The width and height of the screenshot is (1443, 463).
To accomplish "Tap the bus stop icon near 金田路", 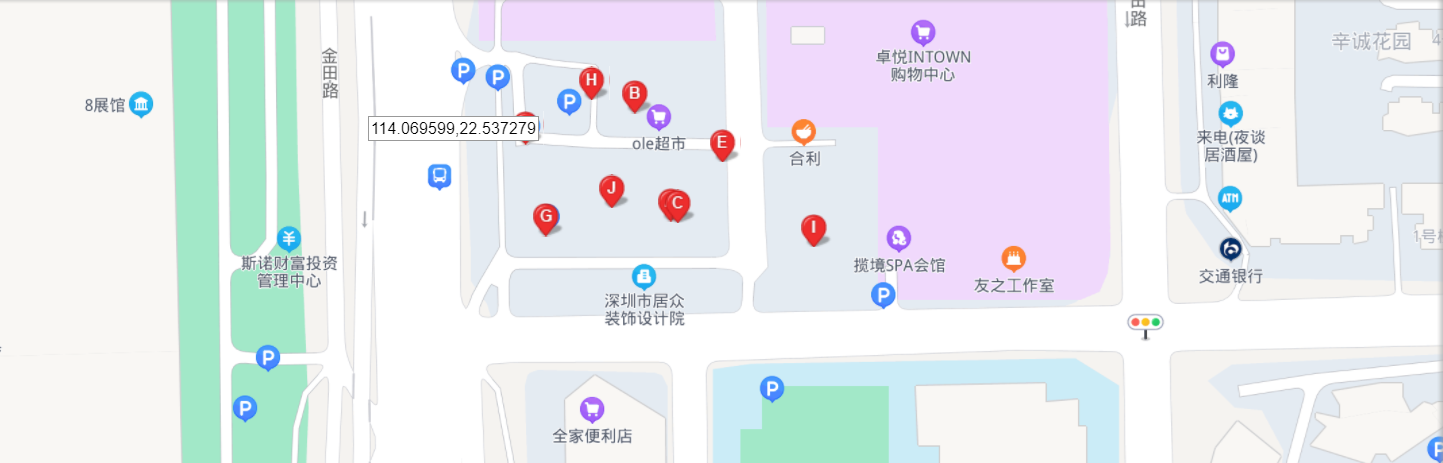I will tap(438, 176).
